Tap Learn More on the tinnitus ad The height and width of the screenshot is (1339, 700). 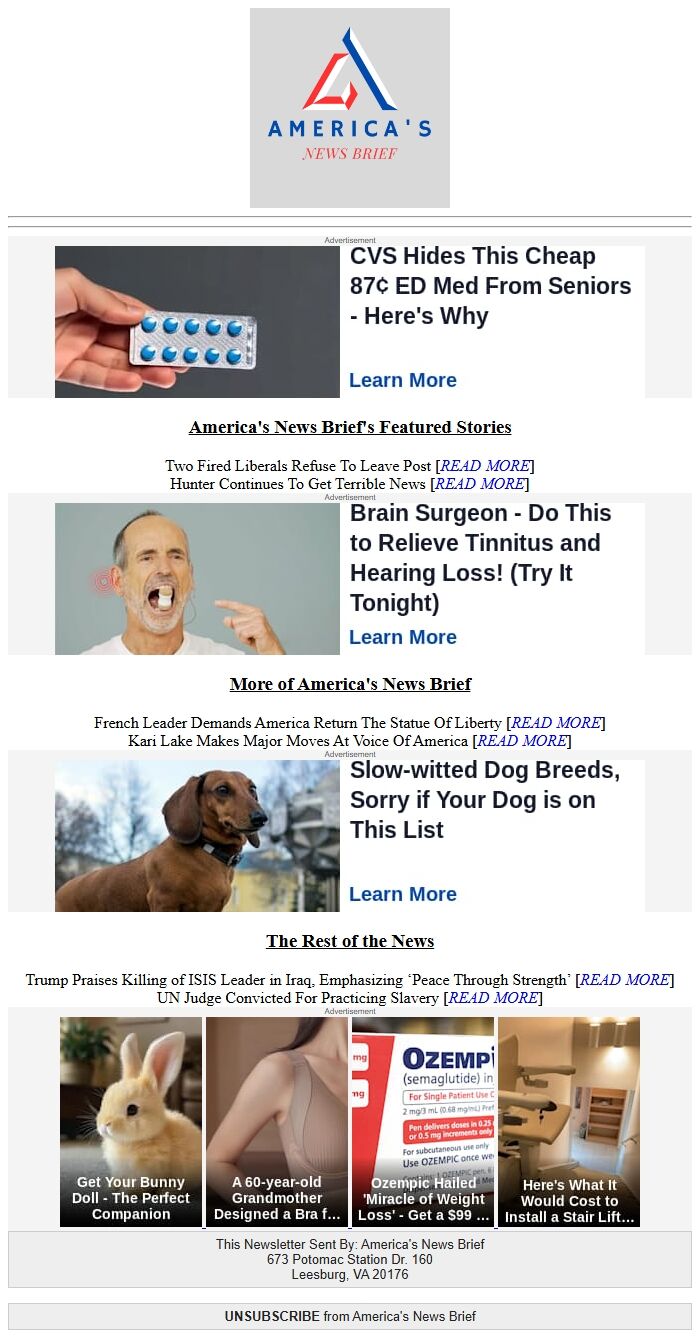402,637
